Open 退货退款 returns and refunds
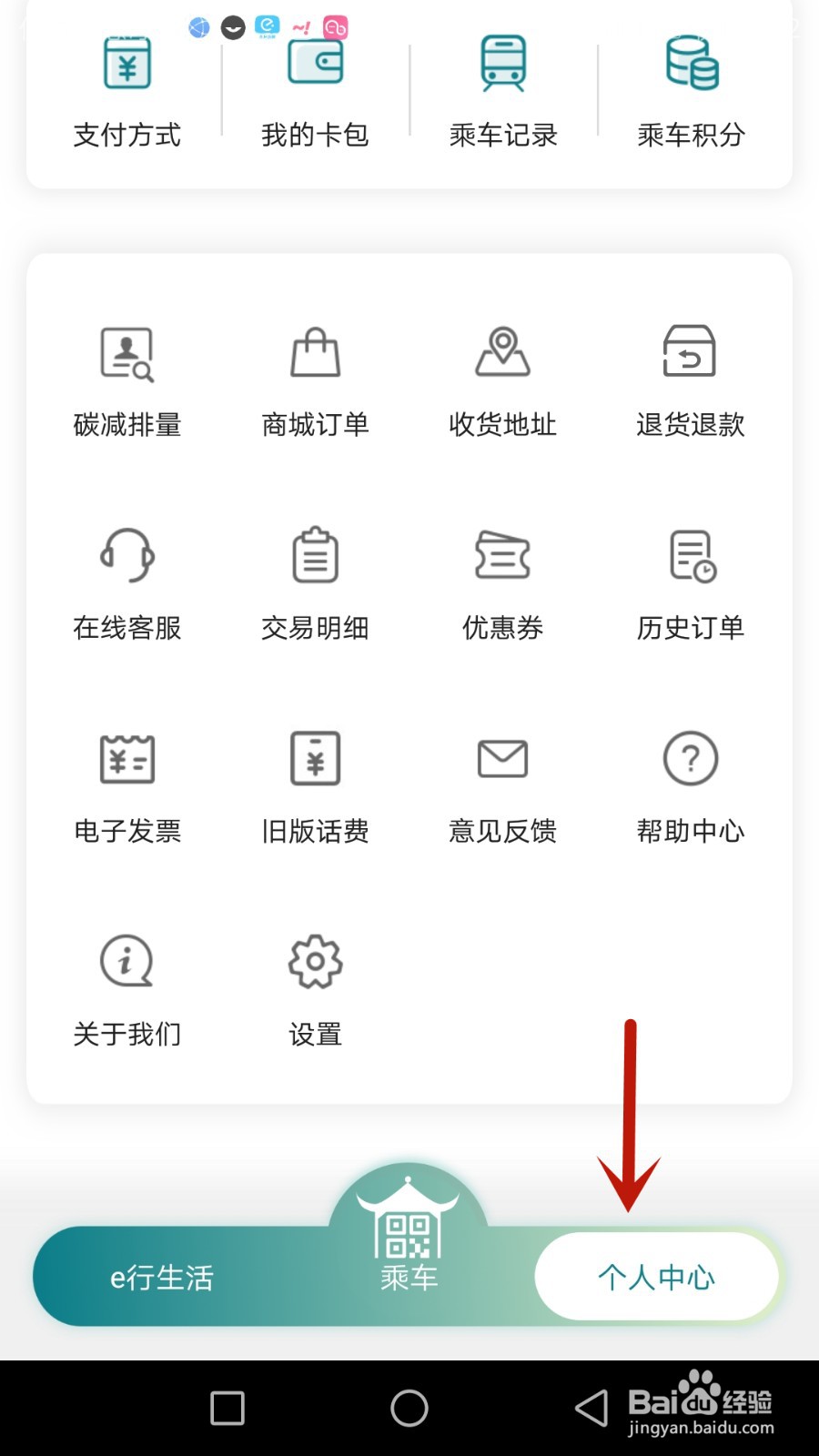 tap(691, 382)
